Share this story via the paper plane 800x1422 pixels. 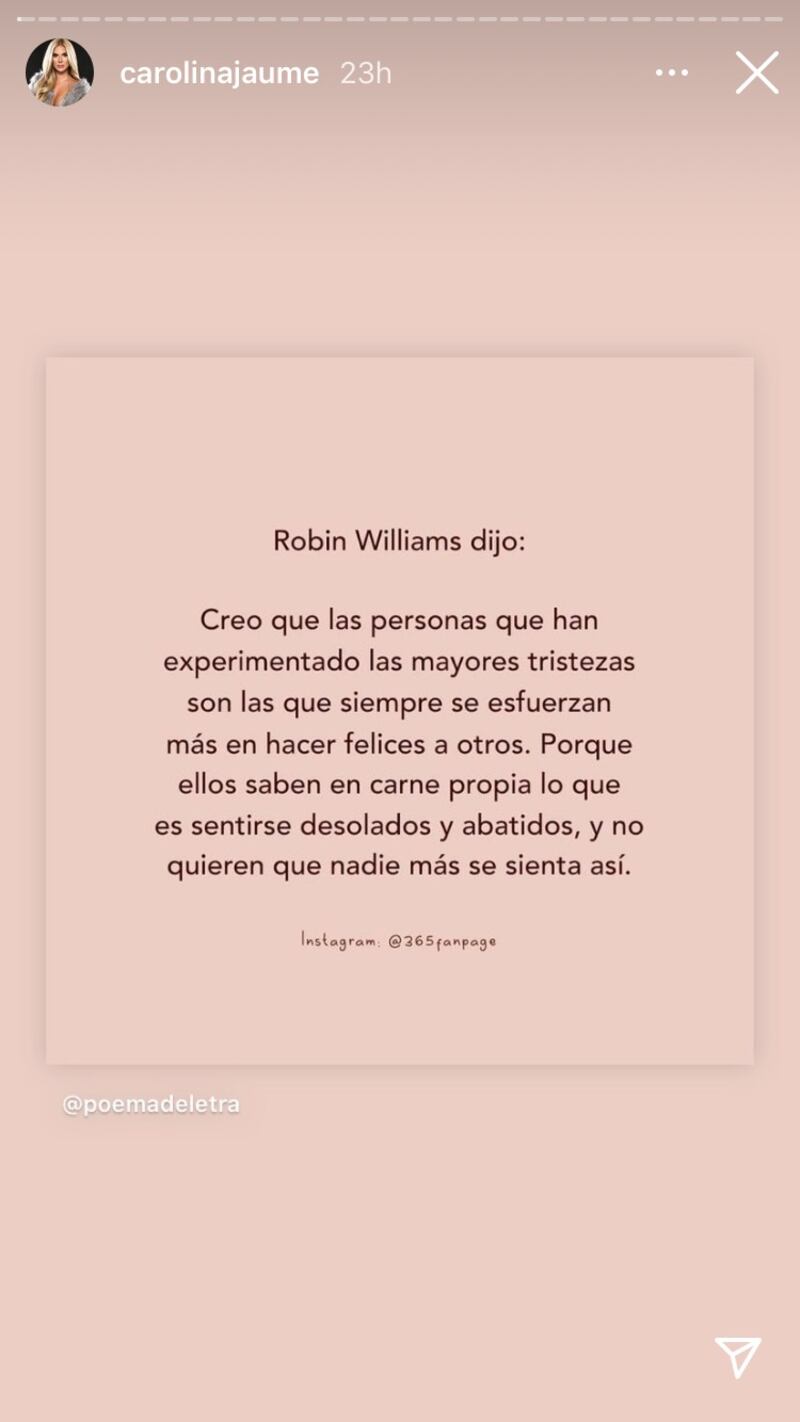(x=738, y=1356)
